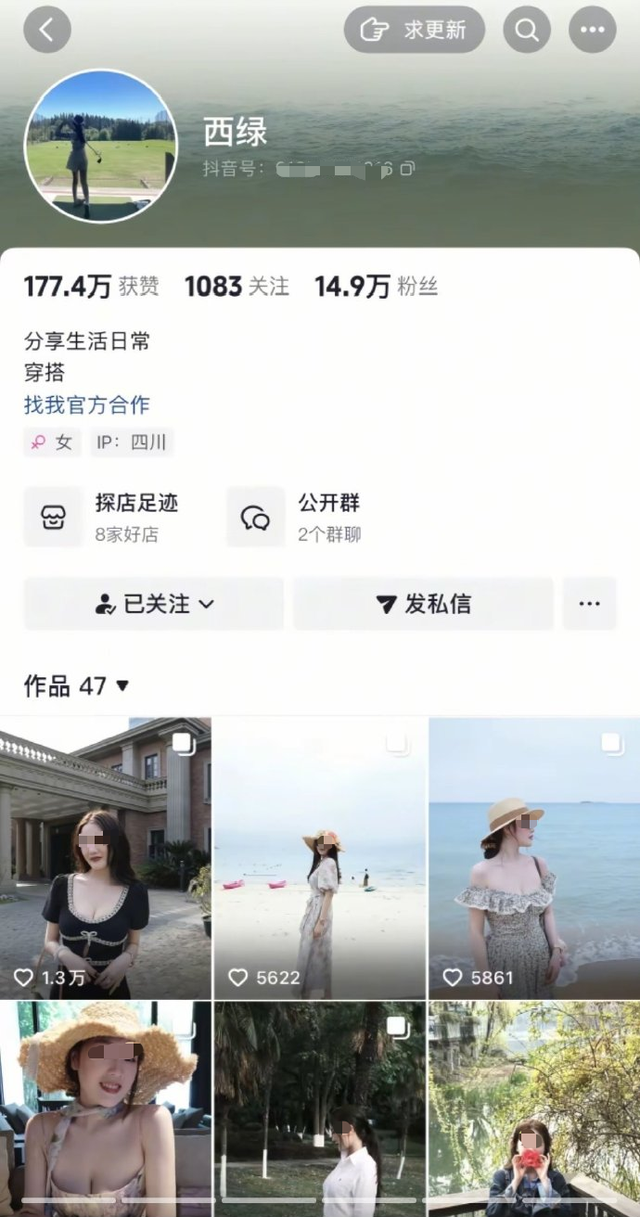Expand the 作品 47 sorting dropdown
The image size is (640, 1217).
point(77,686)
